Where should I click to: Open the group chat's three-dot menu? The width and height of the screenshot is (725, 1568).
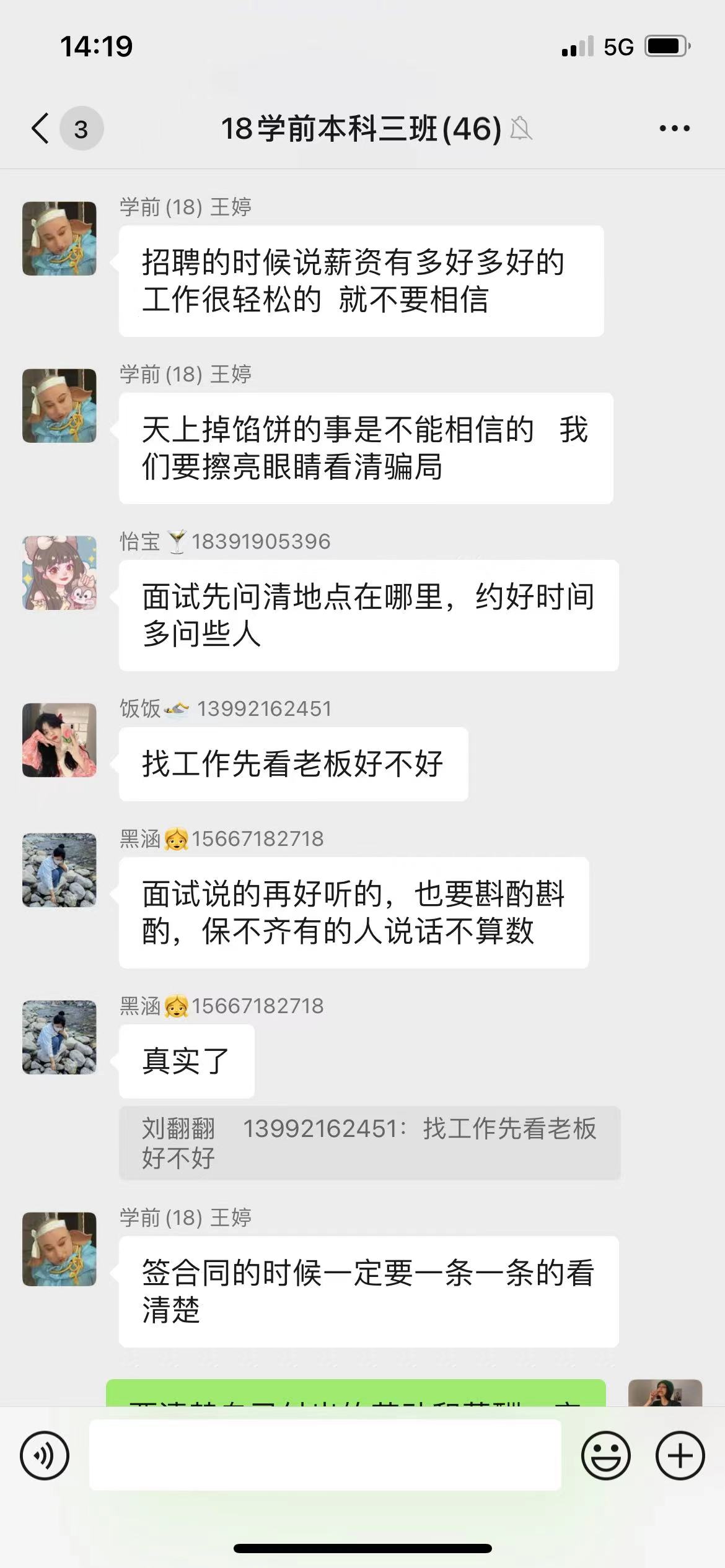click(674, 129)
